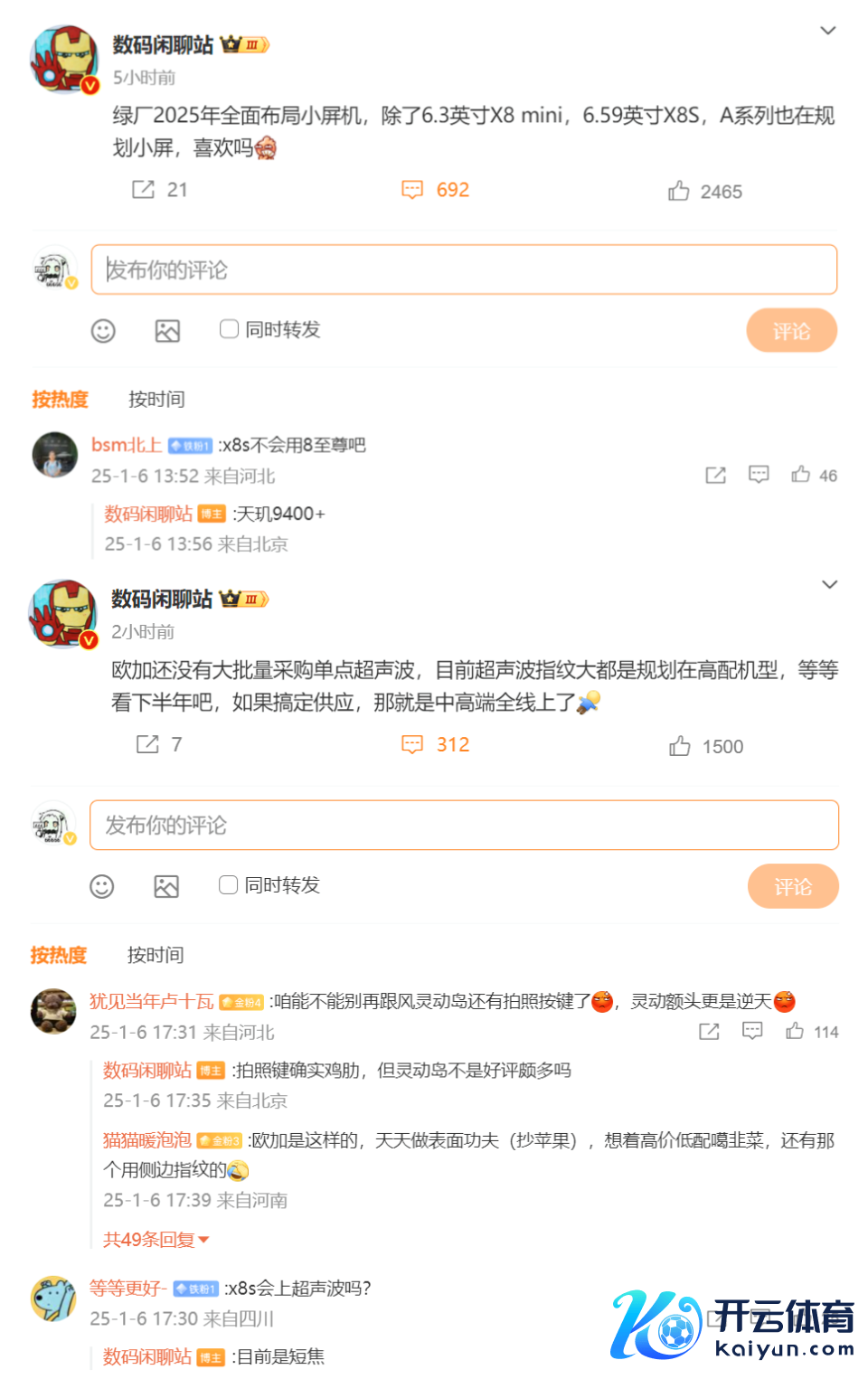The width and height of the screenshot is (868, 1379).
Task: Open 等等更好-'s profile
Action: [x=127, y=1288]
